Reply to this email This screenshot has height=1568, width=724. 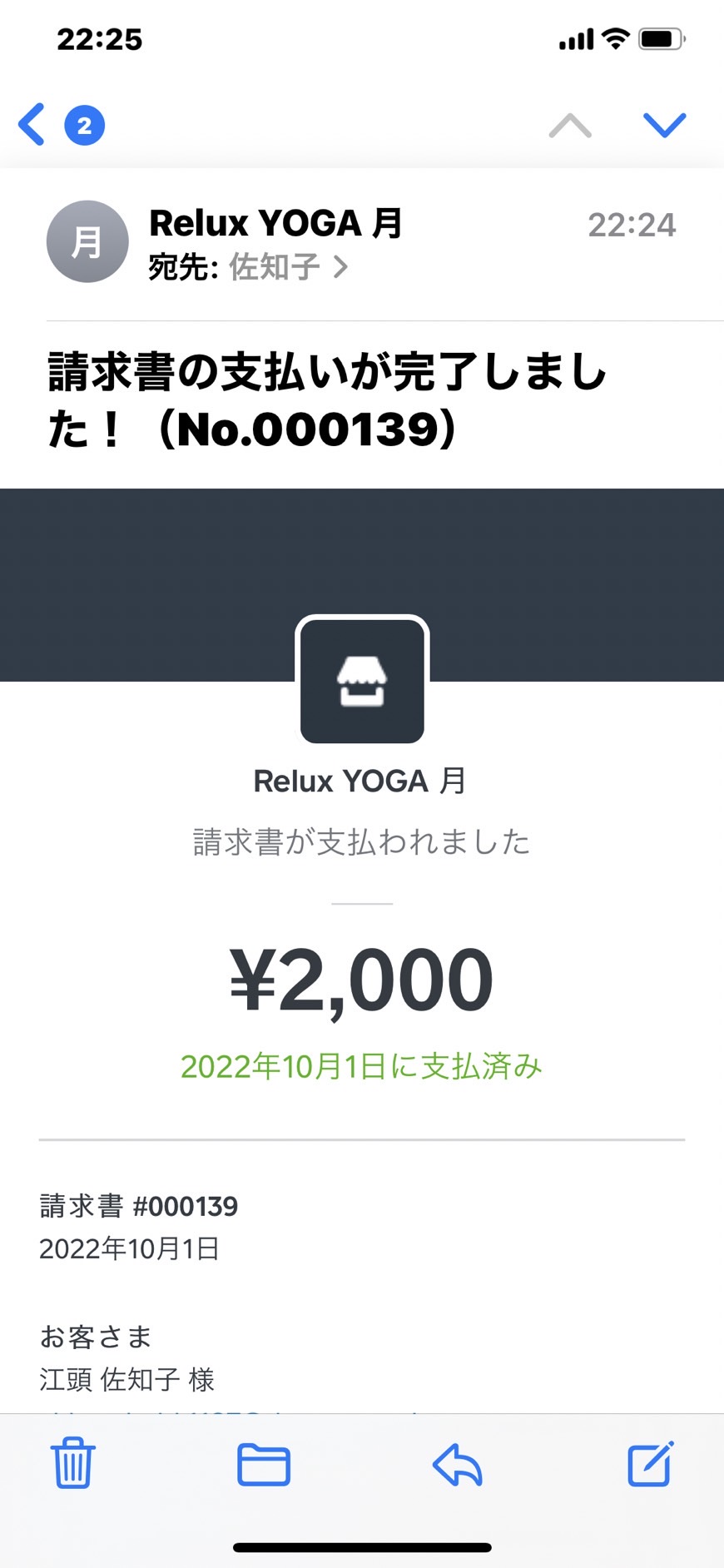pyautogui.click(x=457, y=1464)
